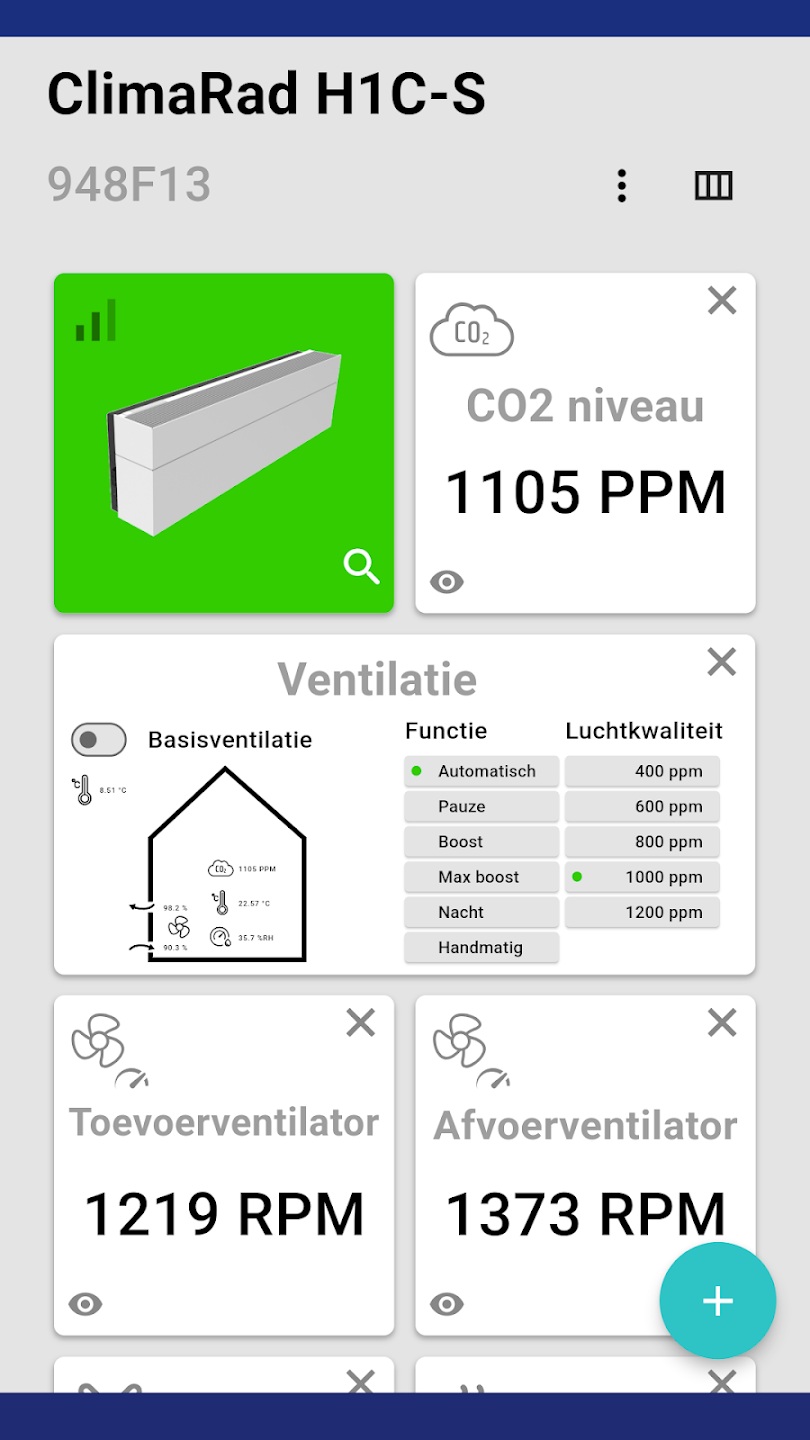This screenshot has width=810, height=1440.
Task: Close the Afvoerventilator card
Action: click(x=722, y=1022)
